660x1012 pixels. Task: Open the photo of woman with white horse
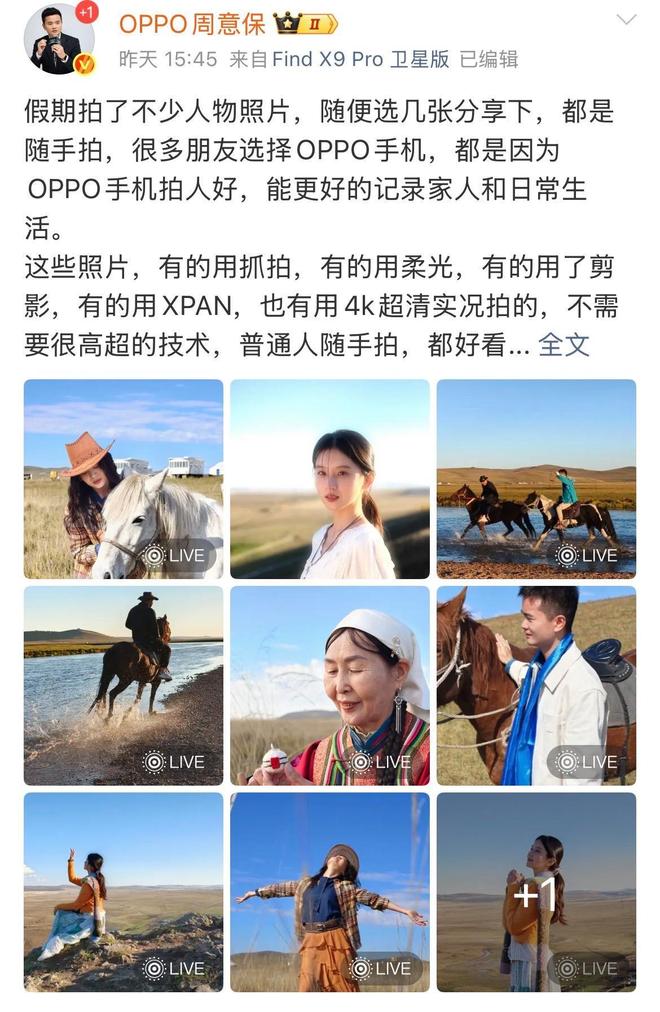point(123,478)
